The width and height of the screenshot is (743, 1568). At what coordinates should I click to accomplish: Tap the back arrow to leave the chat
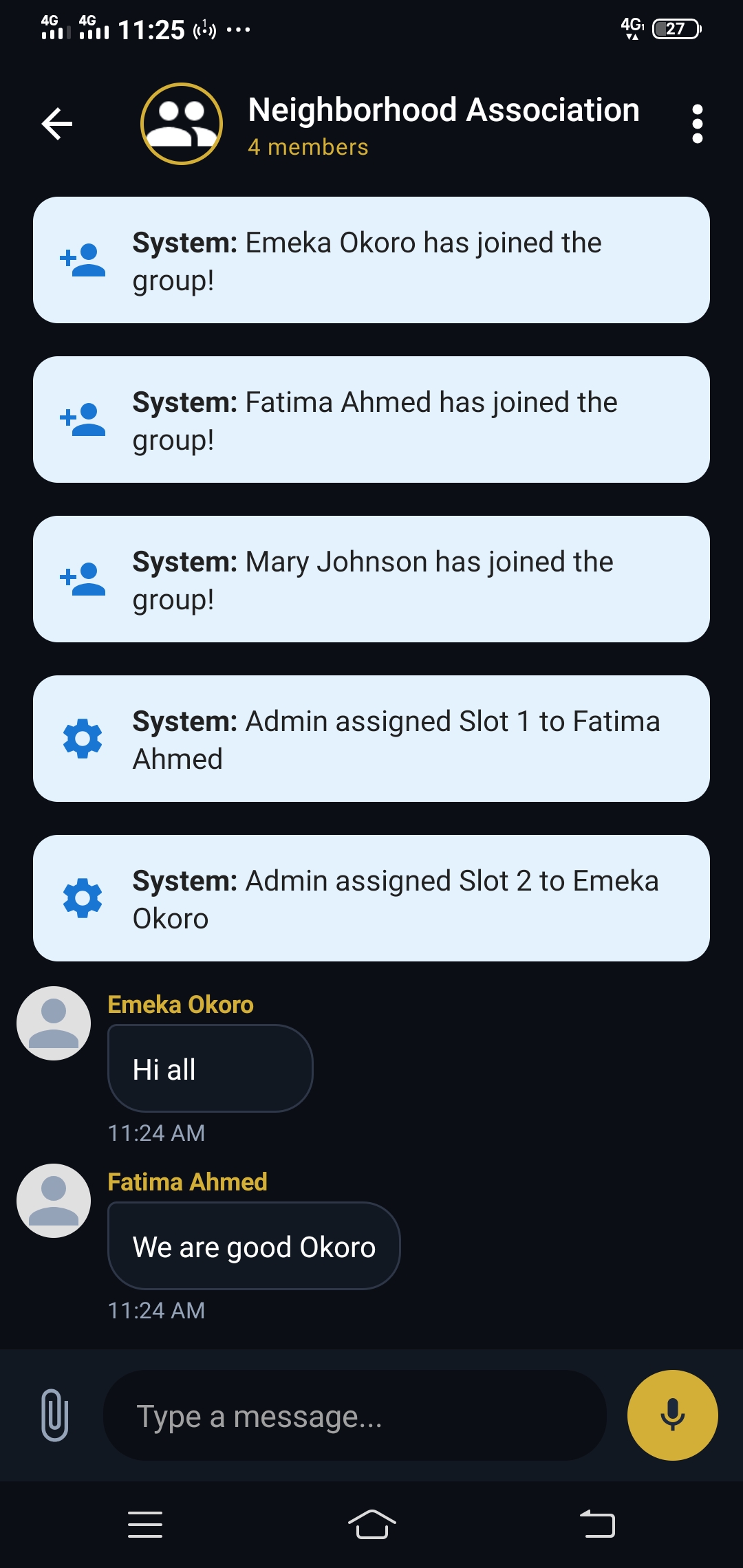pos(56,124)
